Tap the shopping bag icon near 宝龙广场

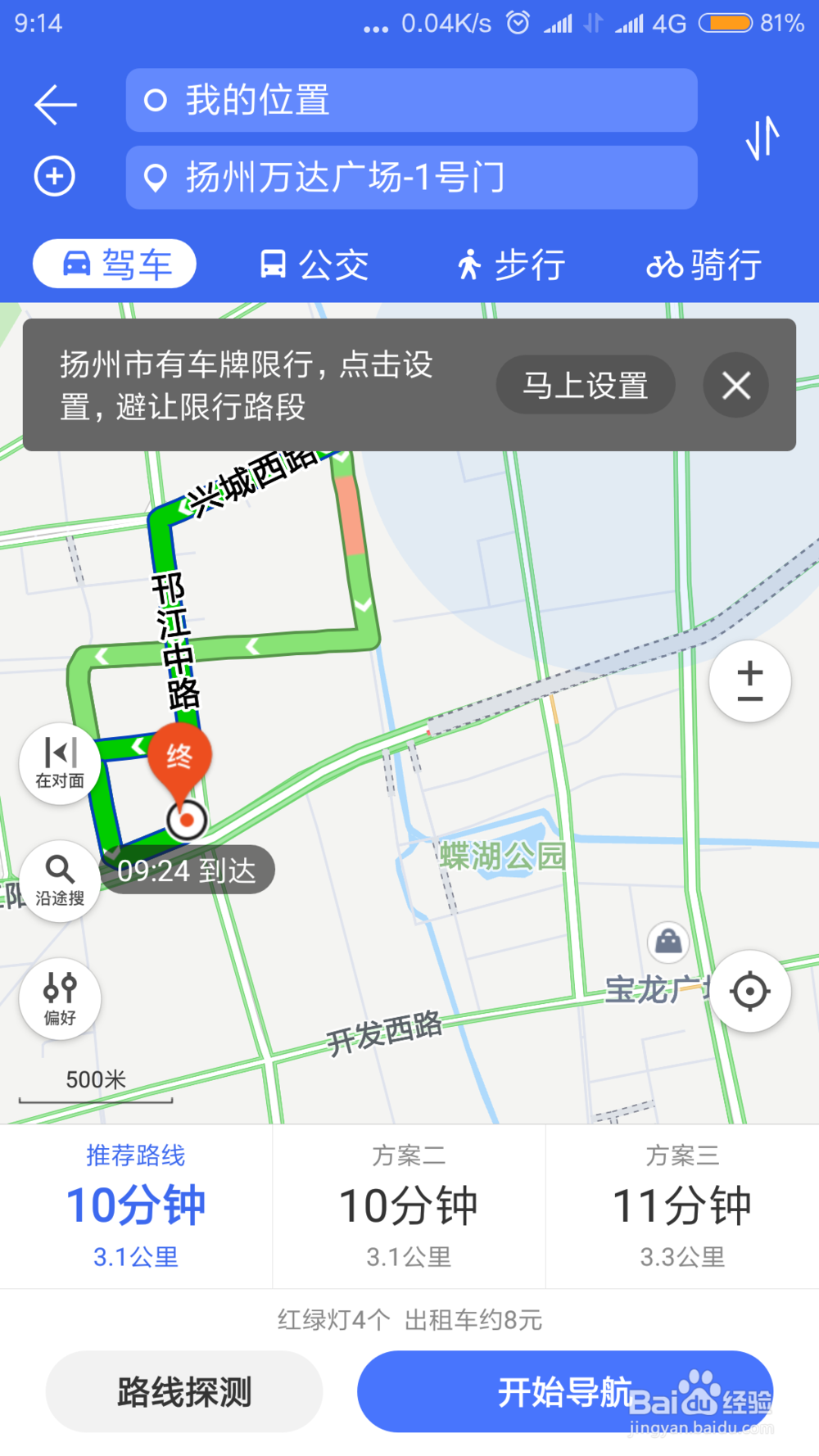tap(668, 942)
